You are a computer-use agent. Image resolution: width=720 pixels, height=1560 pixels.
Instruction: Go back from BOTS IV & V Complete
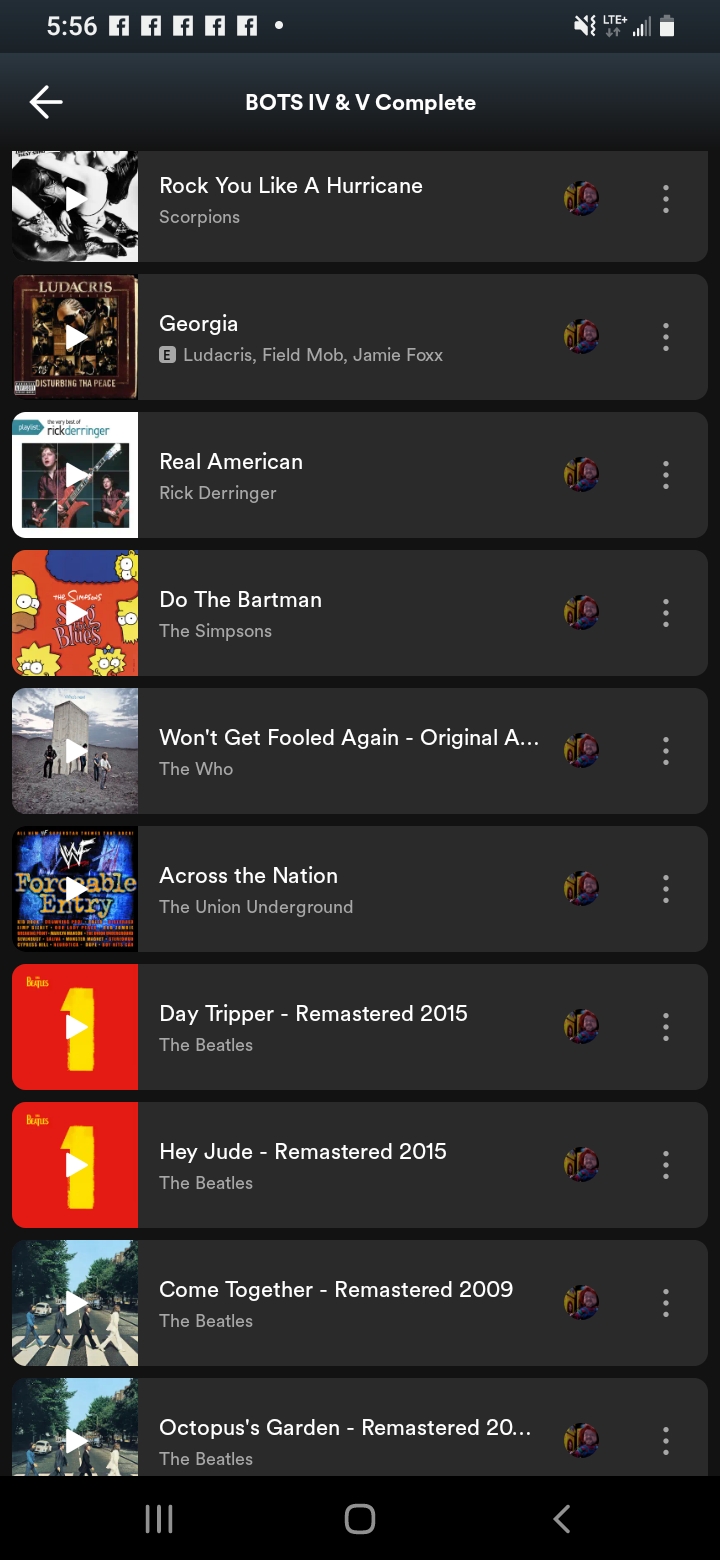coord(46,102)
